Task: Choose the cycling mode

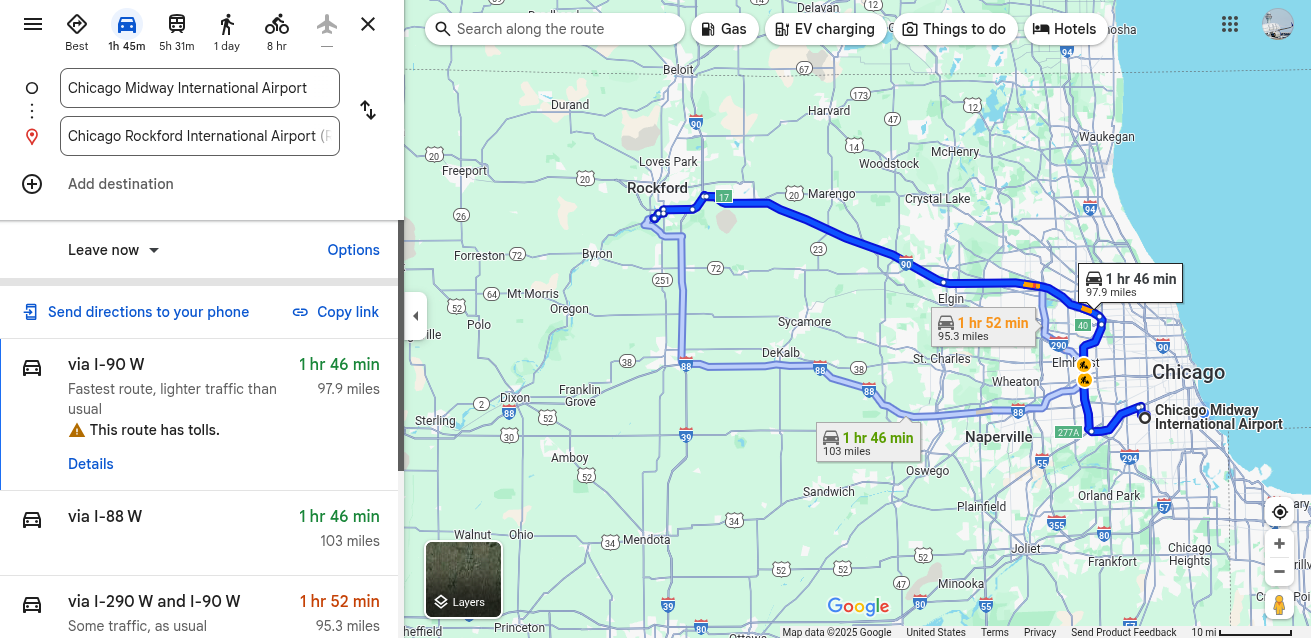Action: pyautogui.click(x=277, y=31)
